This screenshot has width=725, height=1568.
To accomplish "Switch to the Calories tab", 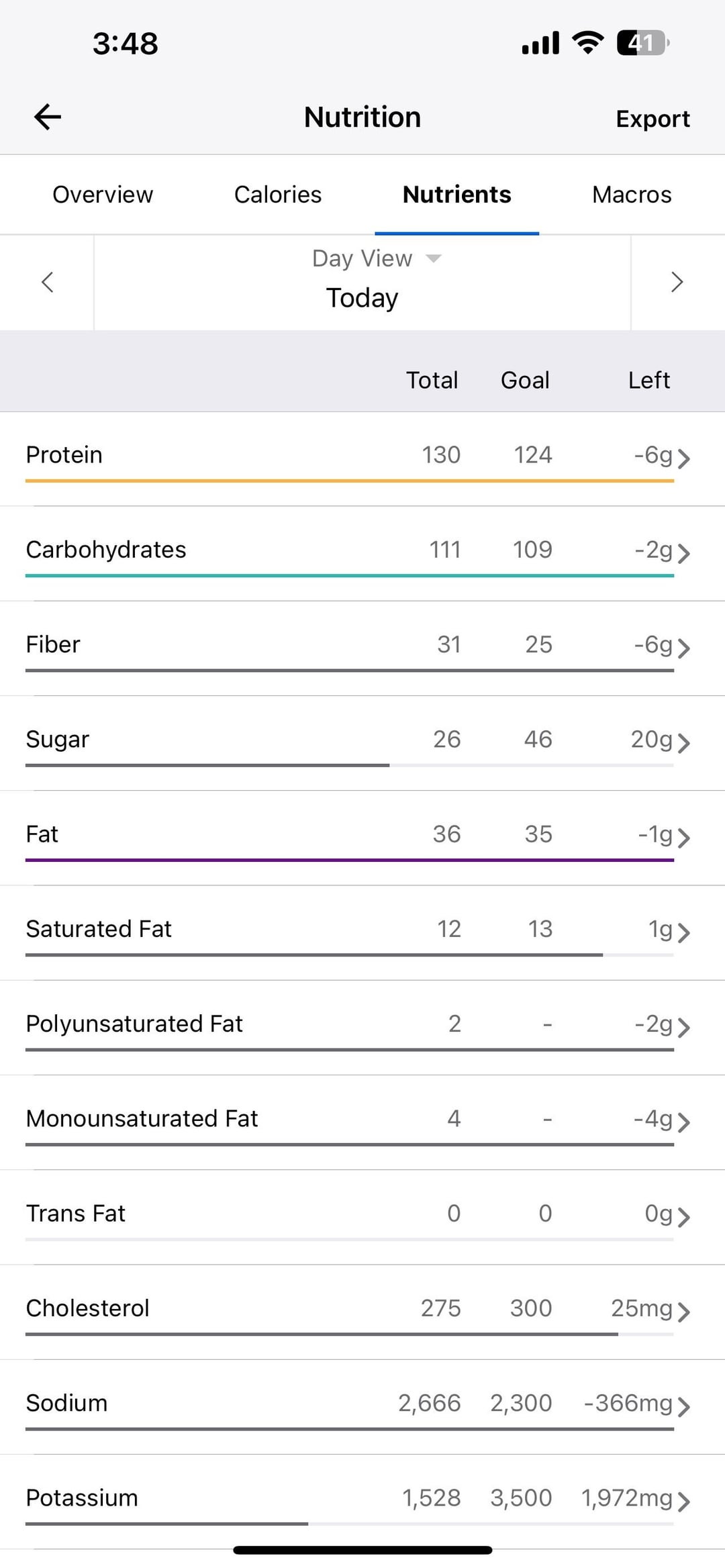I will (x=278, y=195).
